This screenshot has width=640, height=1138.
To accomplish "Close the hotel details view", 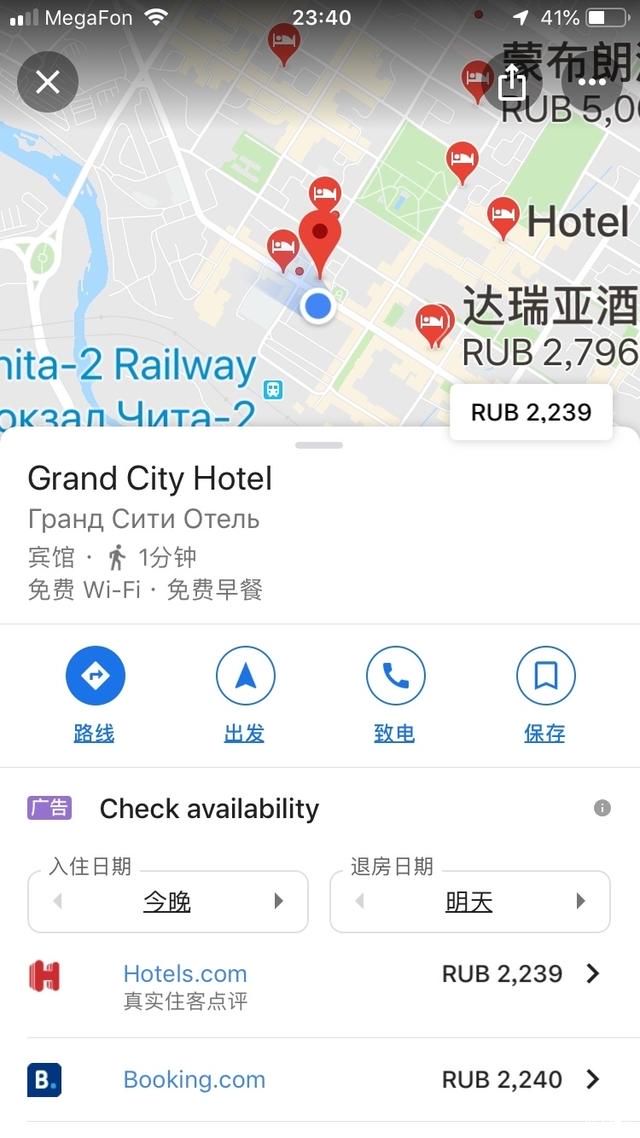I will pyautogui.click(x=48, y=82).
